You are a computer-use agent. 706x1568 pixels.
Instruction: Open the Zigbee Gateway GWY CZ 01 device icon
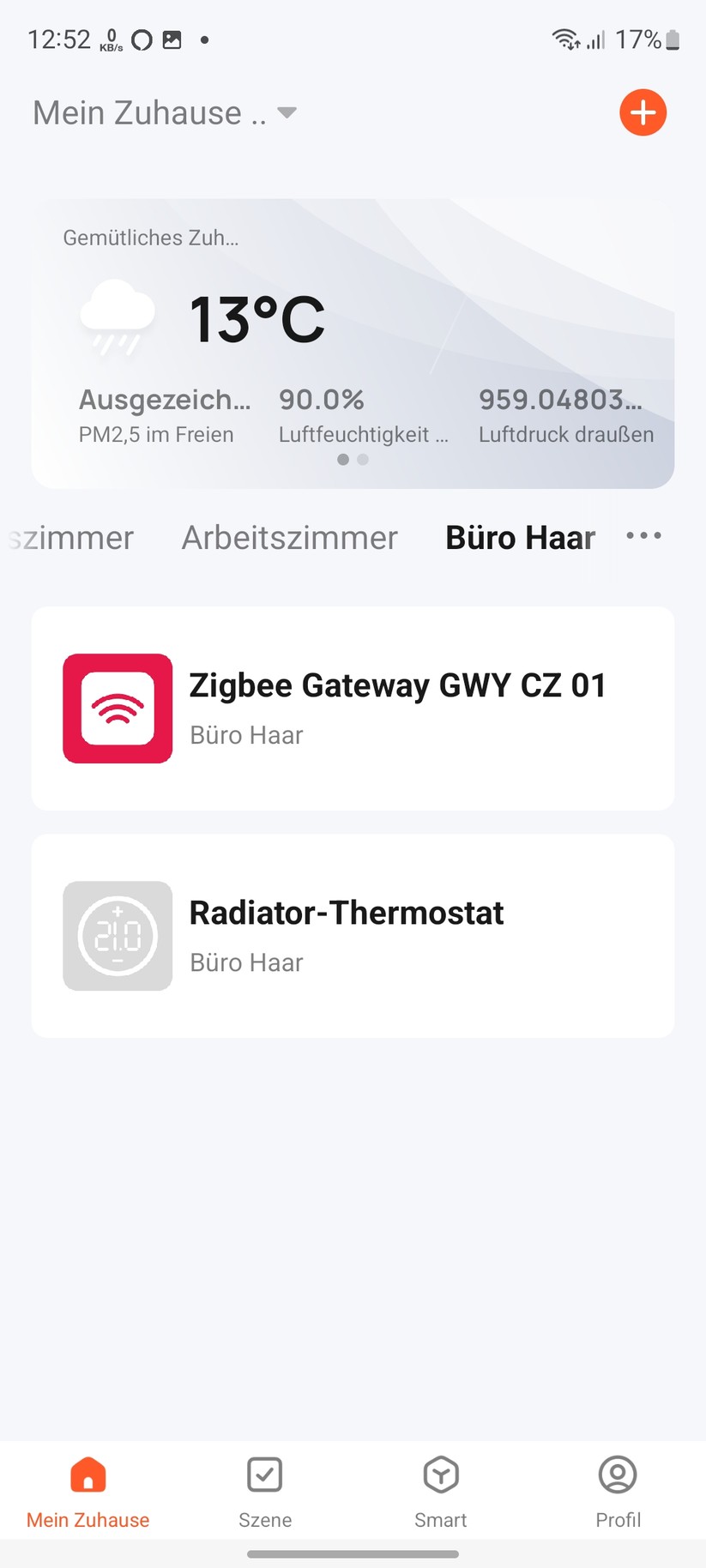tap(117, 708)
